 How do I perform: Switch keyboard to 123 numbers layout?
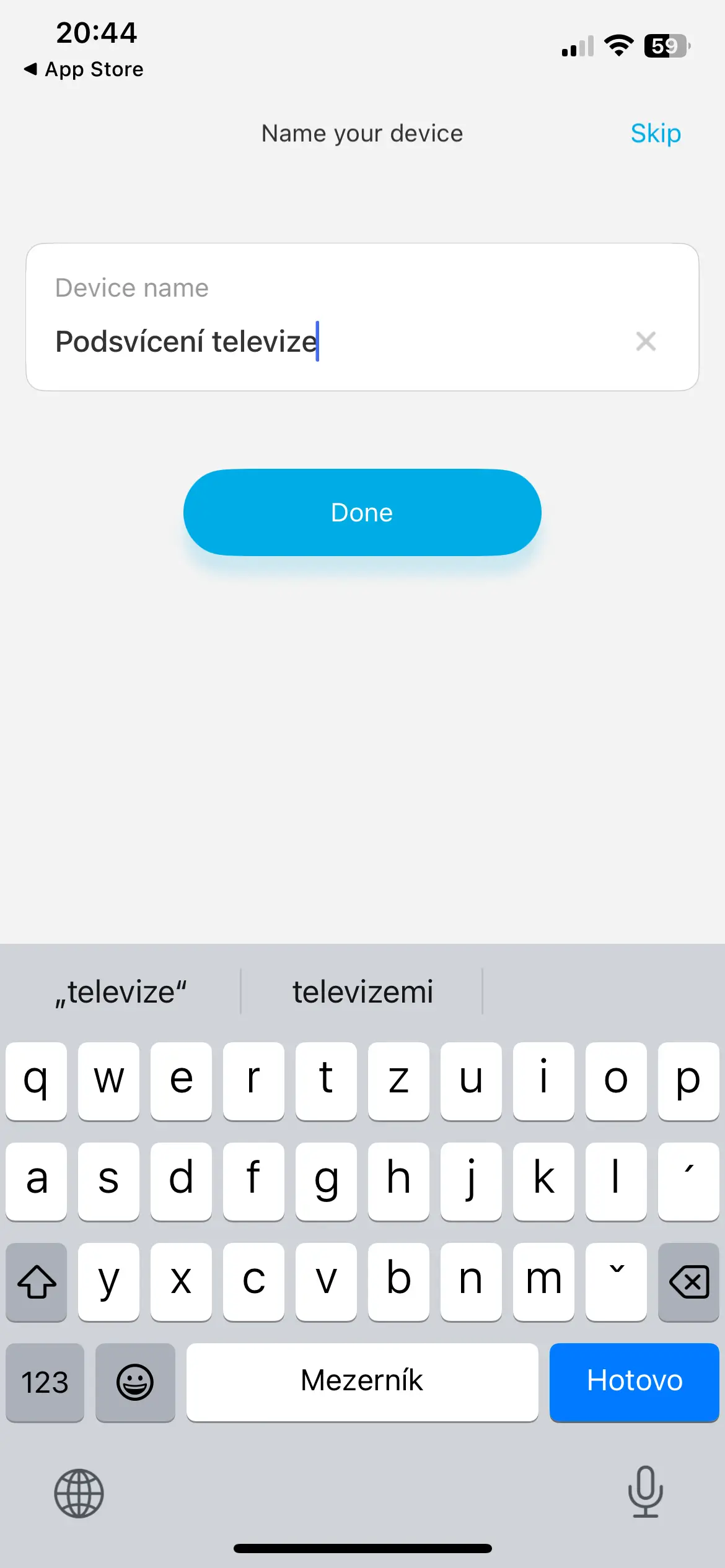(45, 1382)
